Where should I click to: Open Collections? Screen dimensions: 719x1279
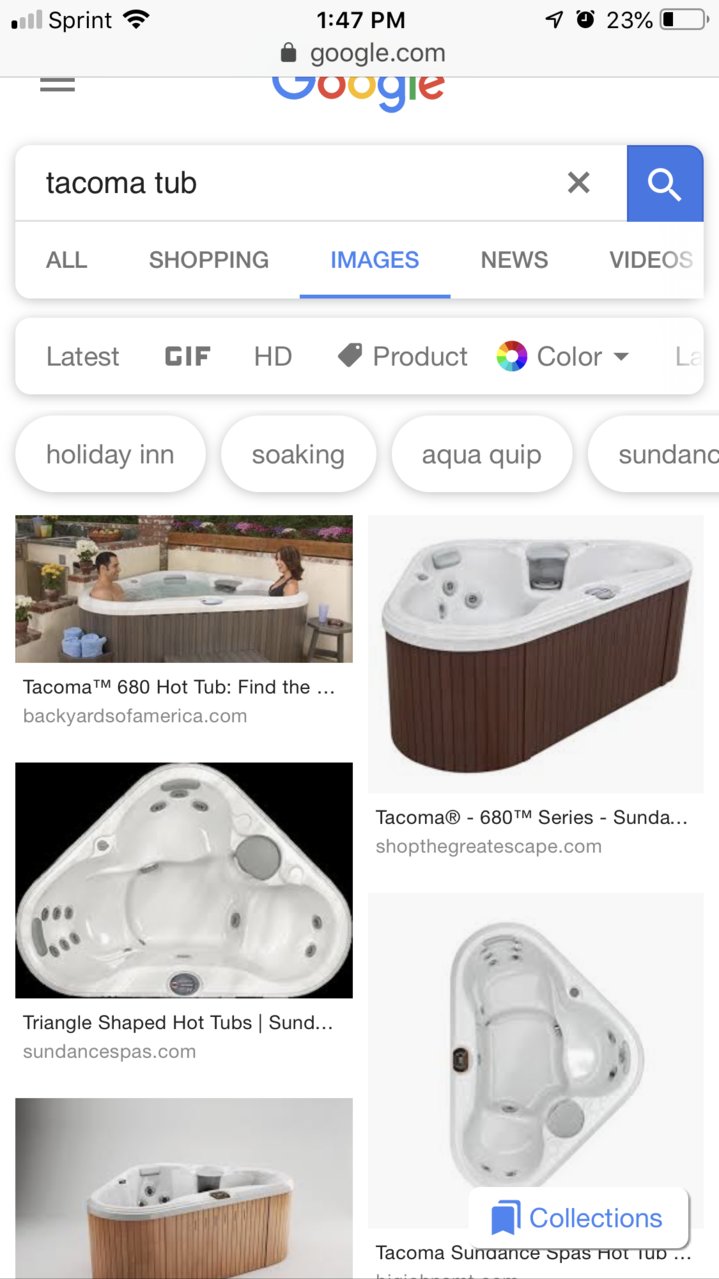click(578, 1218)
